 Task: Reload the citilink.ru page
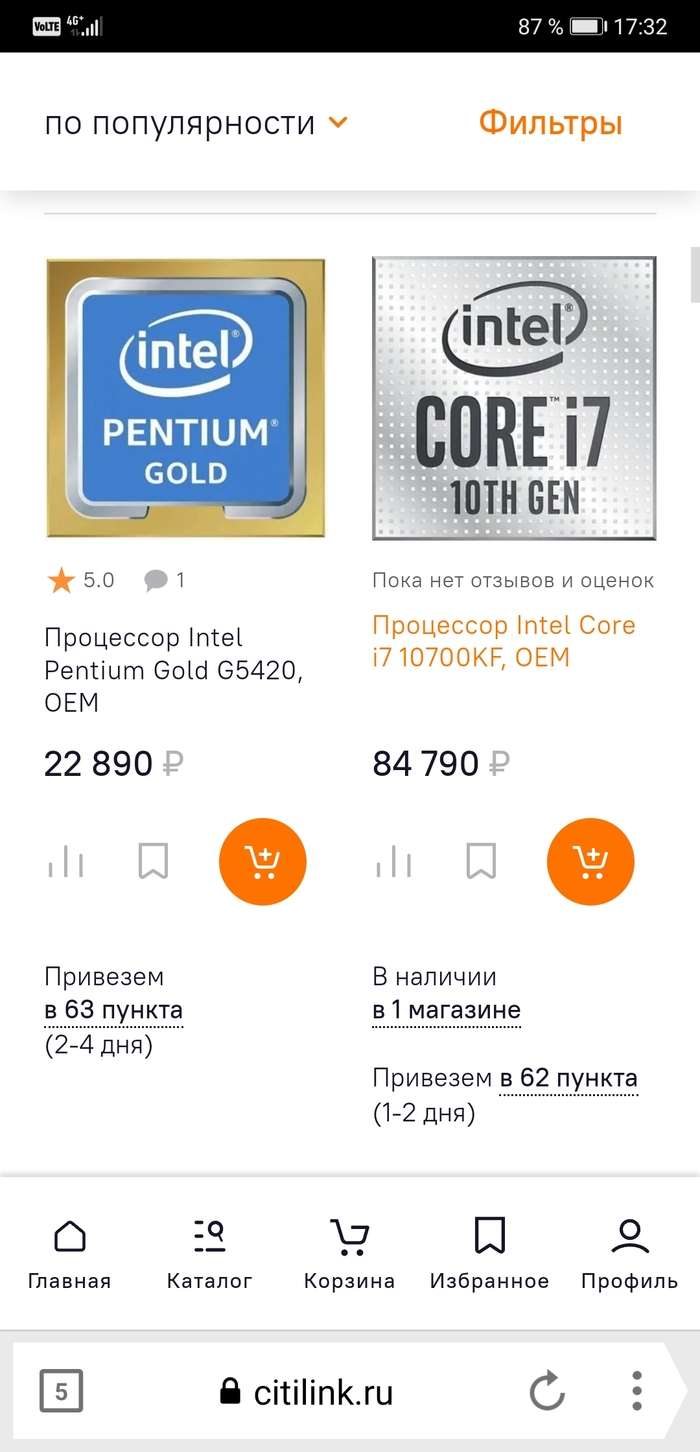547,1391
